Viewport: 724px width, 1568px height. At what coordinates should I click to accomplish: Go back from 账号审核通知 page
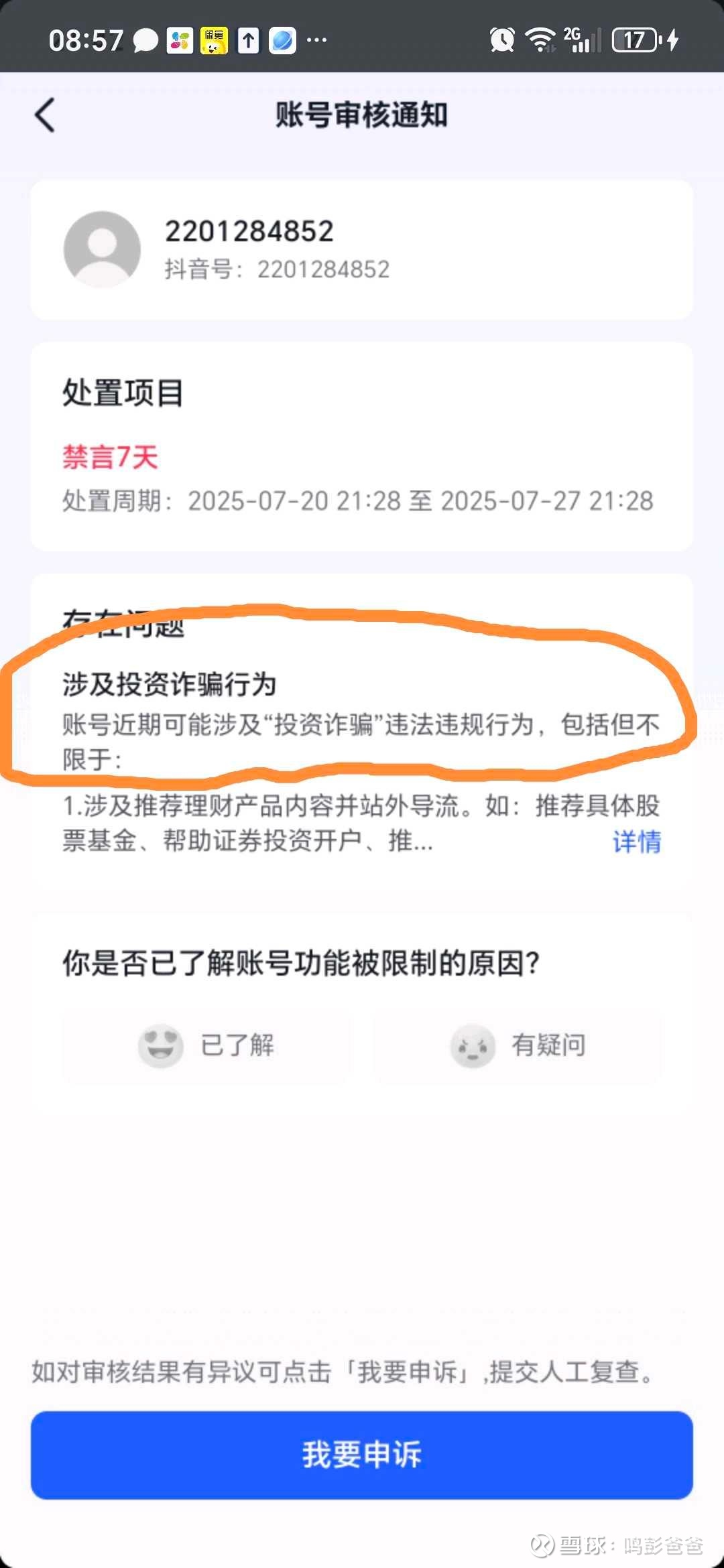pyautogui.click(x=45, y=115)
